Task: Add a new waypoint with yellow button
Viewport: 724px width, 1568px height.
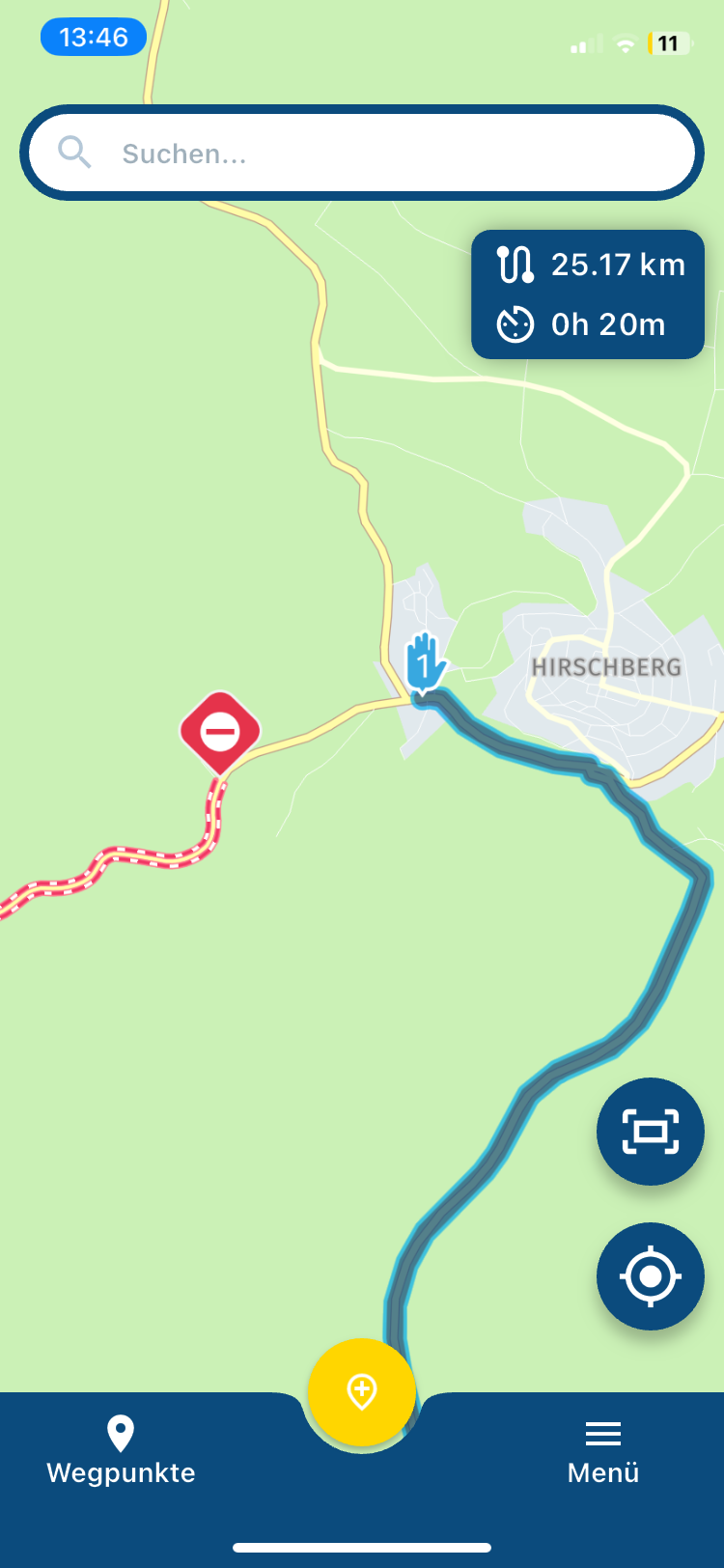Action: click(362, 1391)
